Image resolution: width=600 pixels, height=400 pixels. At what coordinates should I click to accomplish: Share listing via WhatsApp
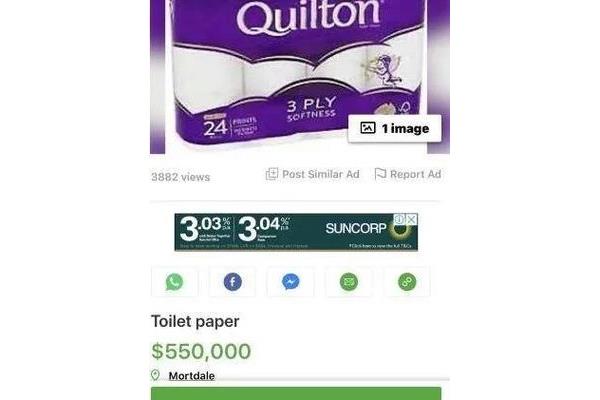[175, 282]
